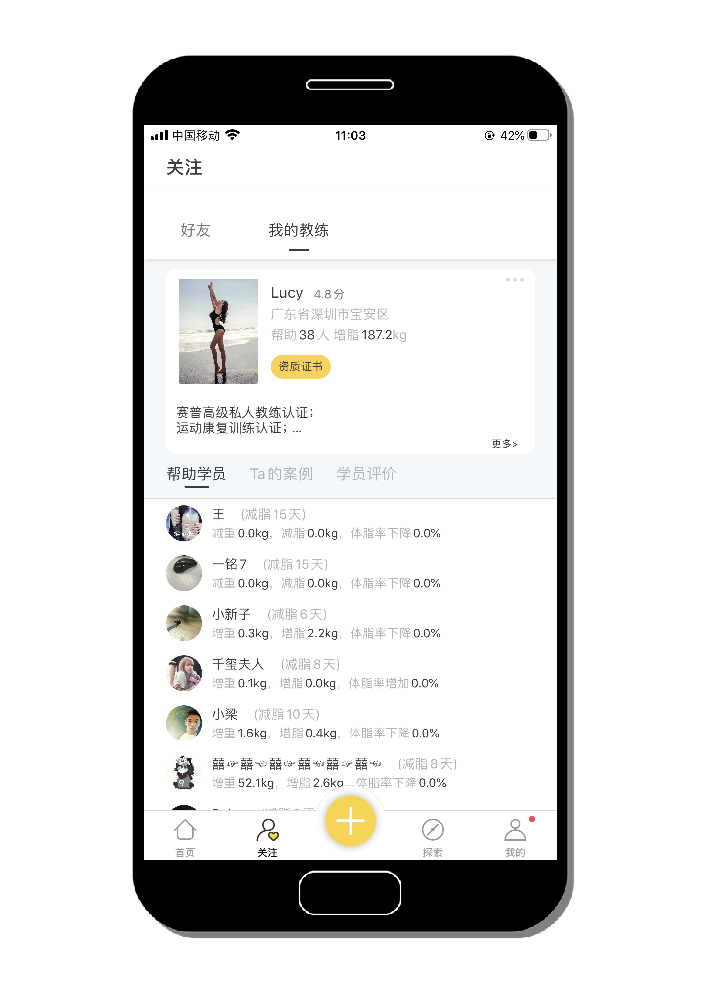The width and height of the screenshot is (701, 986).
Task: Open the three-dot menu on Lucy's card
Action: pyautogui.click(x=514, y=280)
